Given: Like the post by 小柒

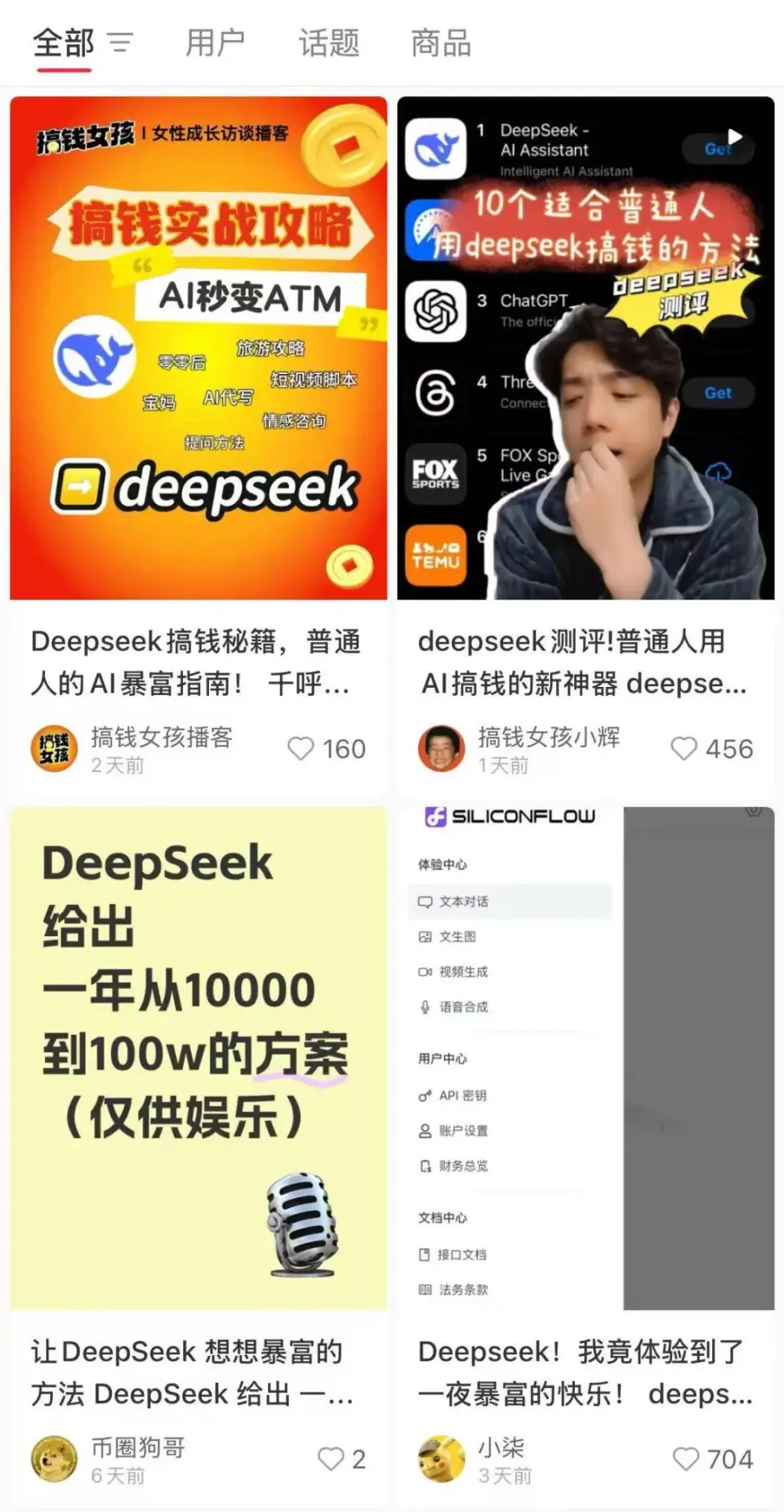Looking at the screenshot, I should [685, 1459].
